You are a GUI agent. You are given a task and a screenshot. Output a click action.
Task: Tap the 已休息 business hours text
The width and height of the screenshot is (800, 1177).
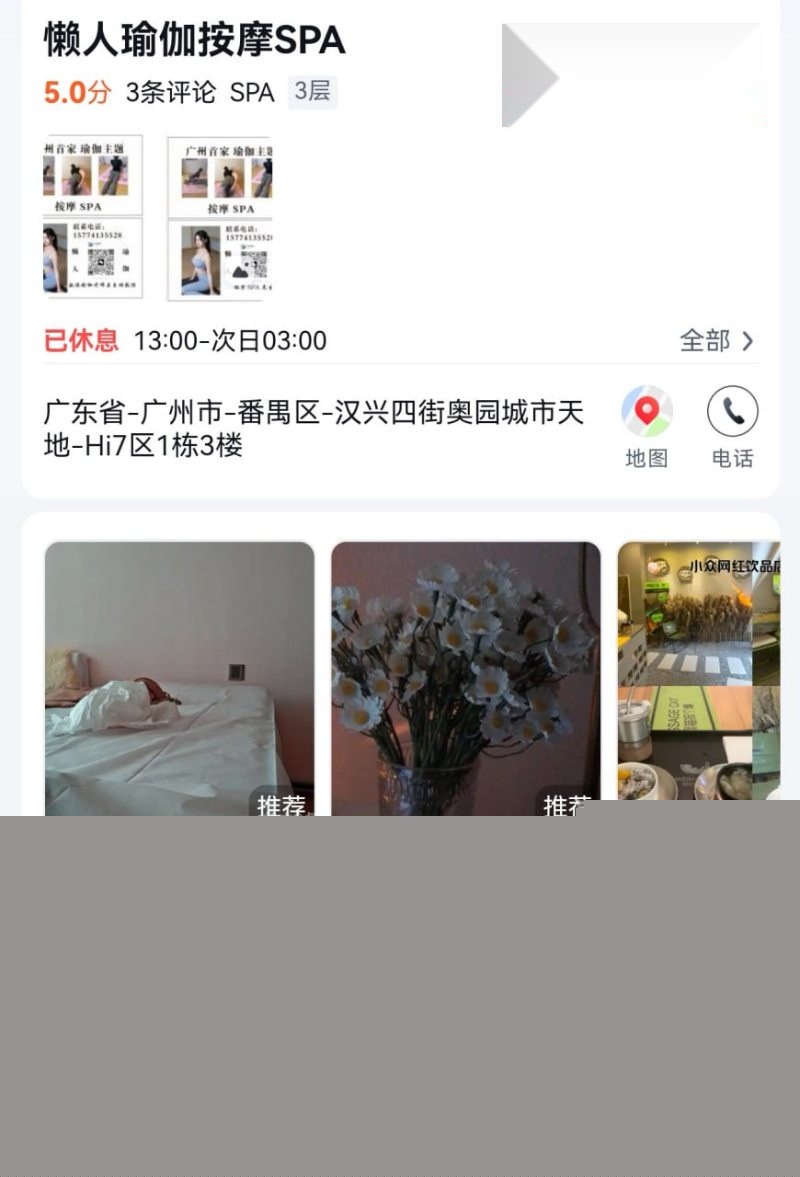pyautogui.click(x=79, y=341)
